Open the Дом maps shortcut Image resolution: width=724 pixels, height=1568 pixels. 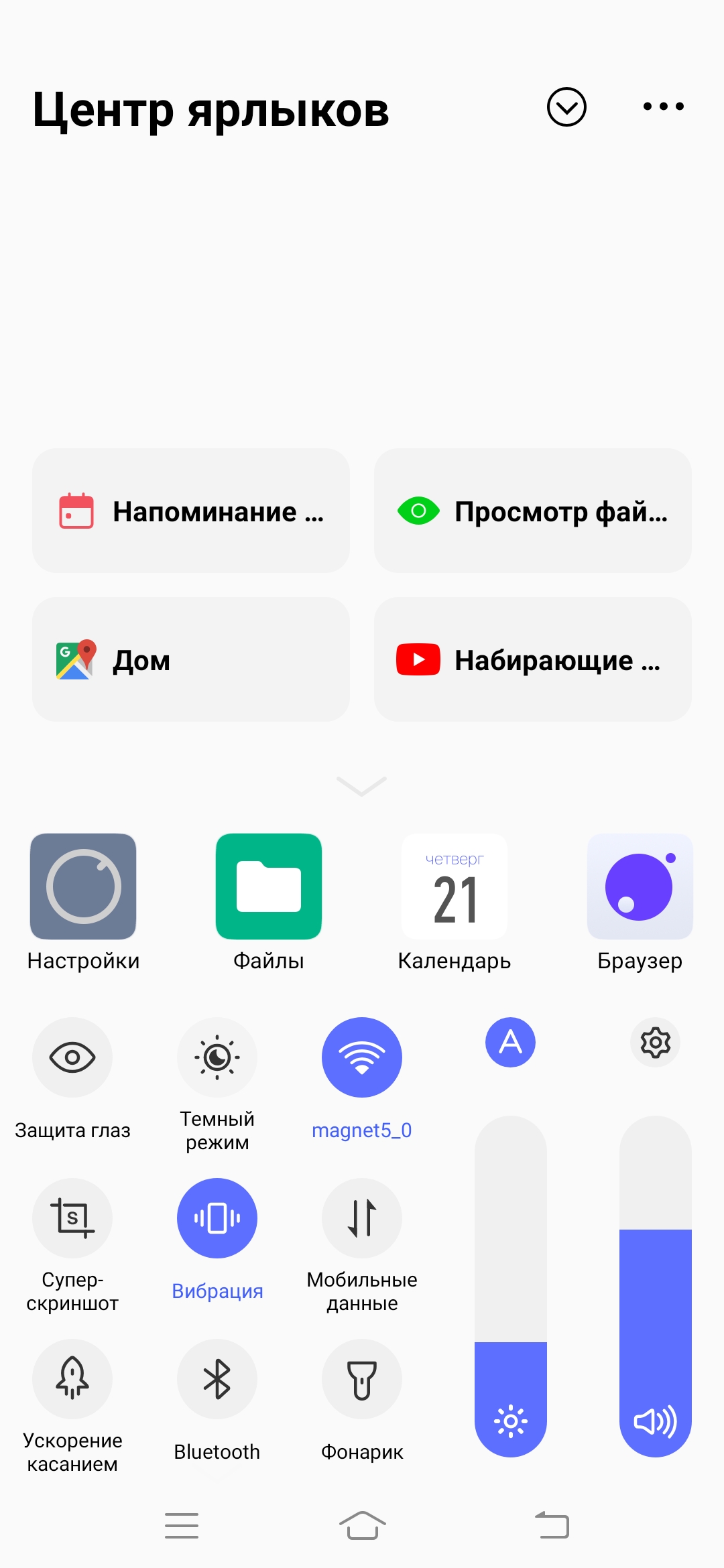coord(191,659)
